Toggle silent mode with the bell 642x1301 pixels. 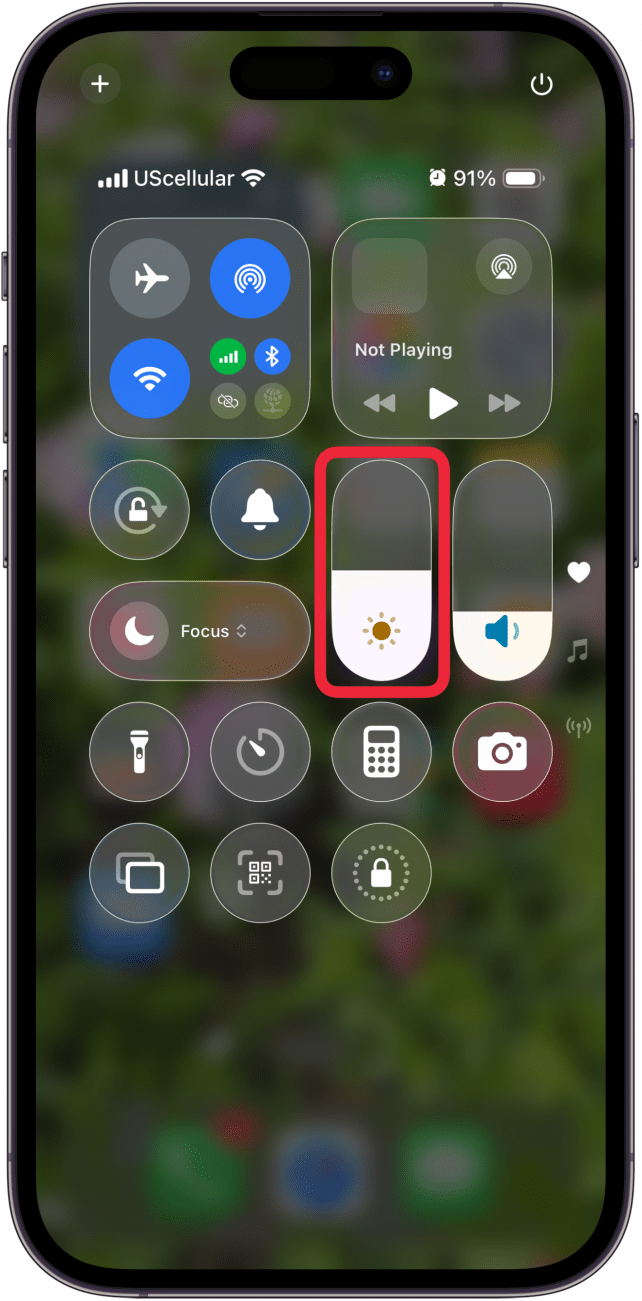tap(260, 510)
